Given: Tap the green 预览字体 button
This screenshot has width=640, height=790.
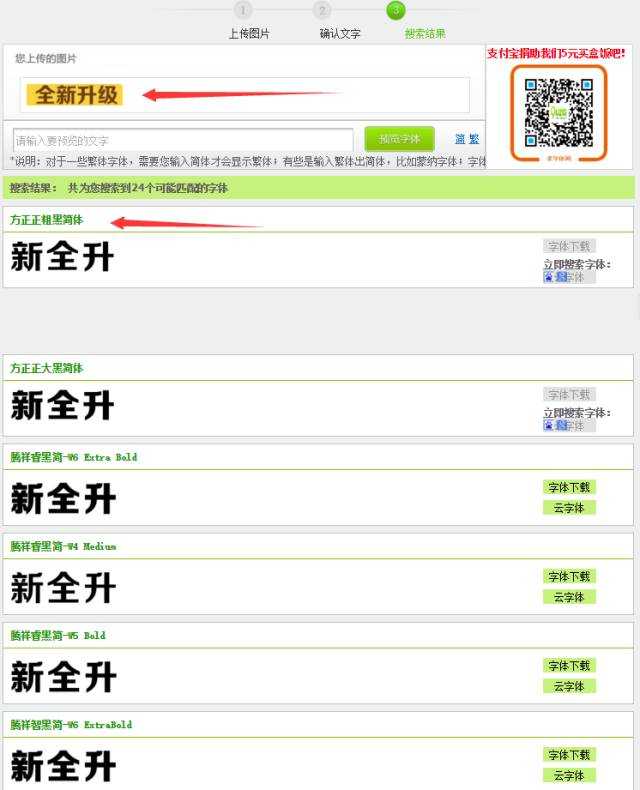Looking at the screenshot, I should pyautogui.click(x=399, y=139).
